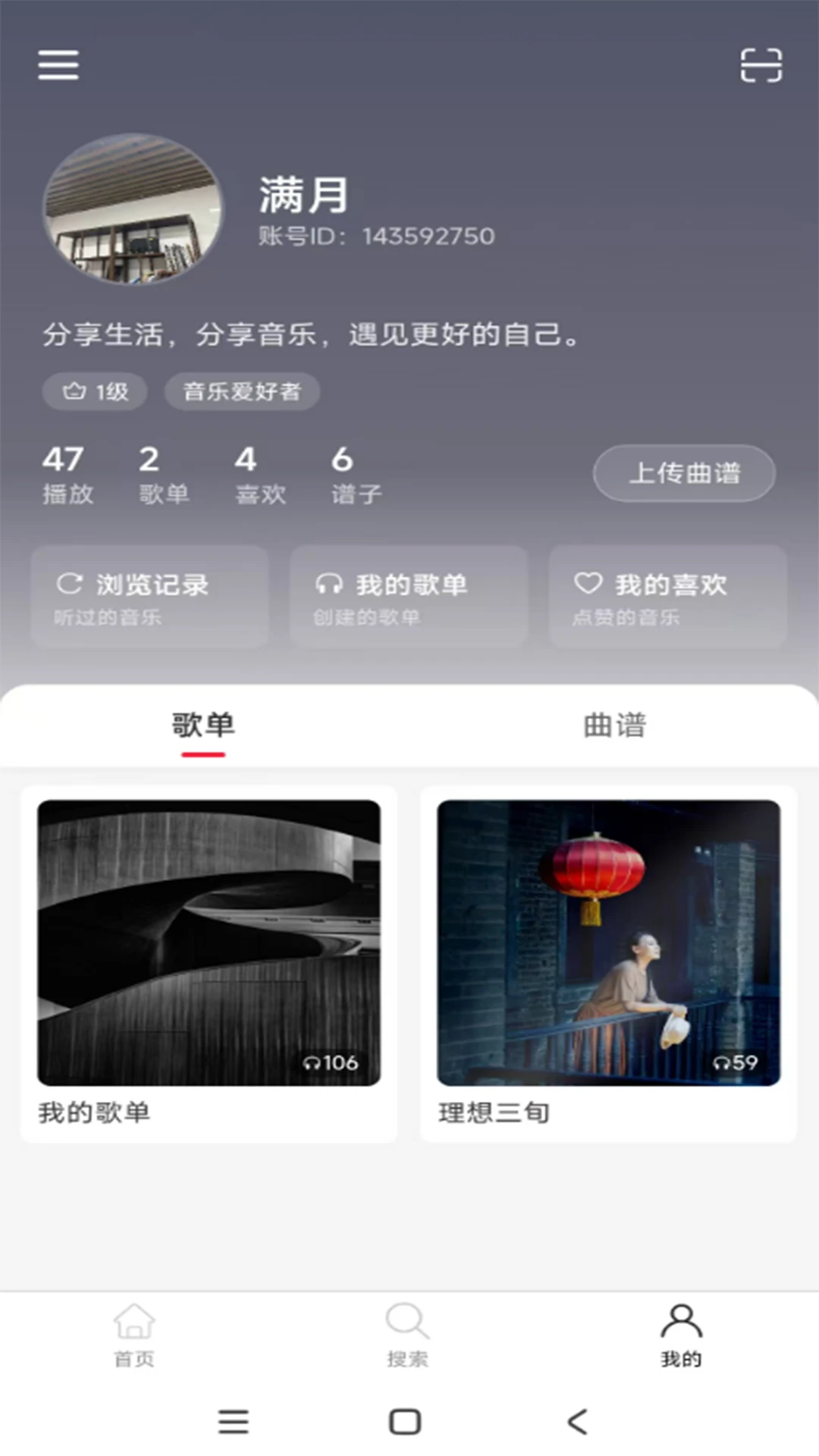The image size is (819, 1456).
Task: Tap the 我的 bottom tab
Action: pyautogui.click(x=682, y=1335)
